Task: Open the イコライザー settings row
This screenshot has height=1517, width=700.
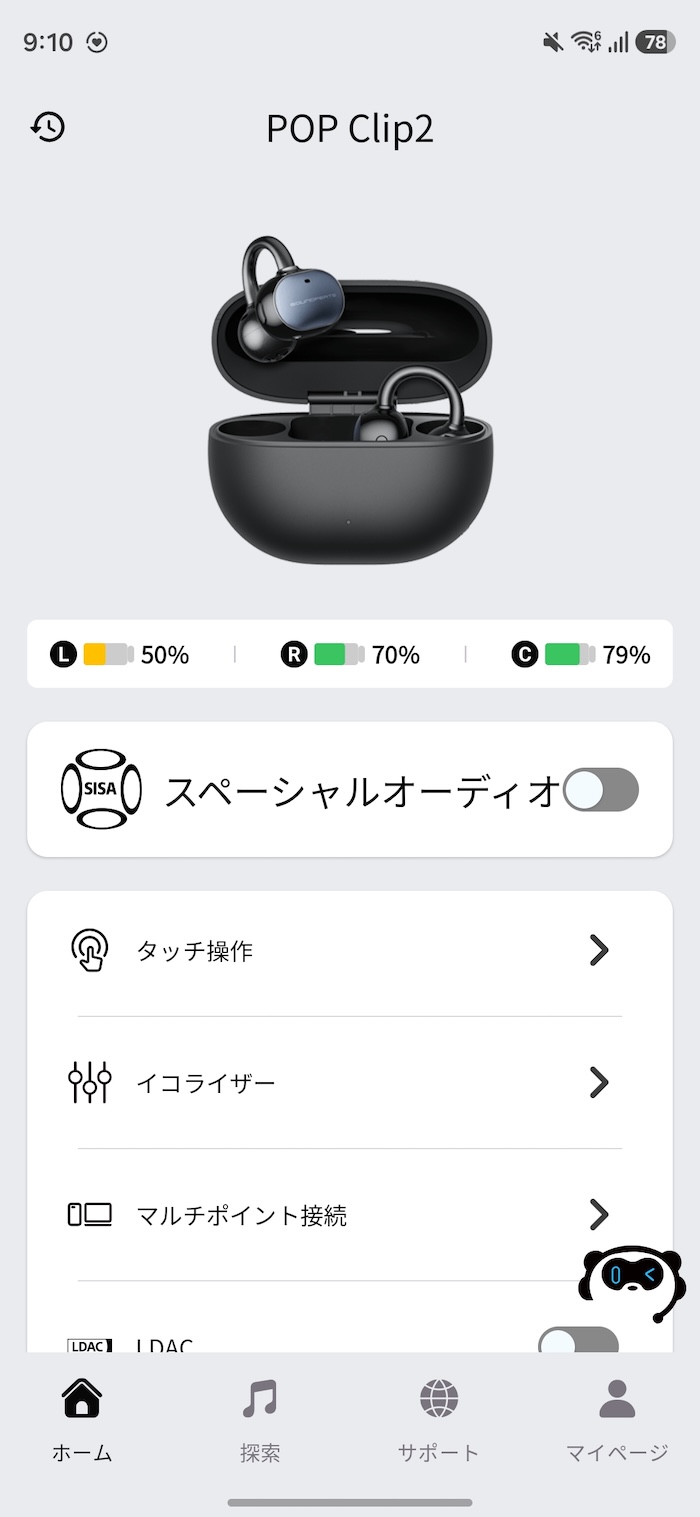Action: pyautogui.click(x=350, y=1082)
